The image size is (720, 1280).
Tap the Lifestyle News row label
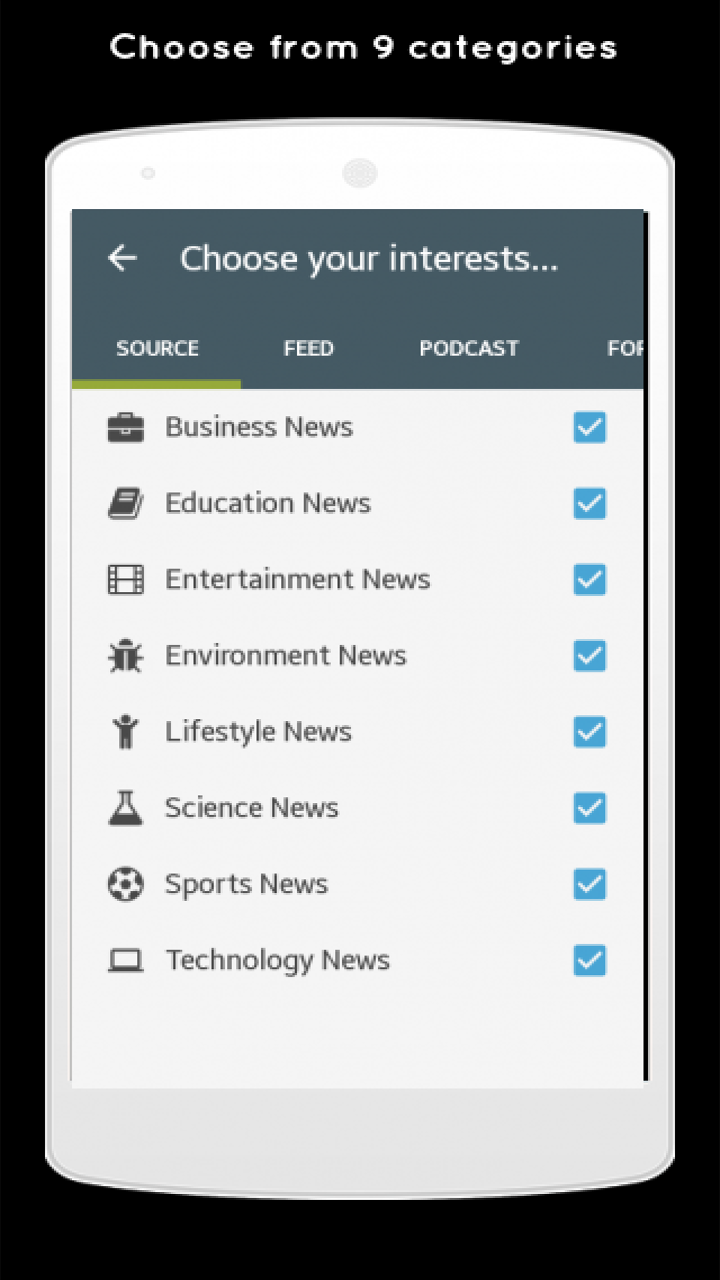(x=257, y=731)
